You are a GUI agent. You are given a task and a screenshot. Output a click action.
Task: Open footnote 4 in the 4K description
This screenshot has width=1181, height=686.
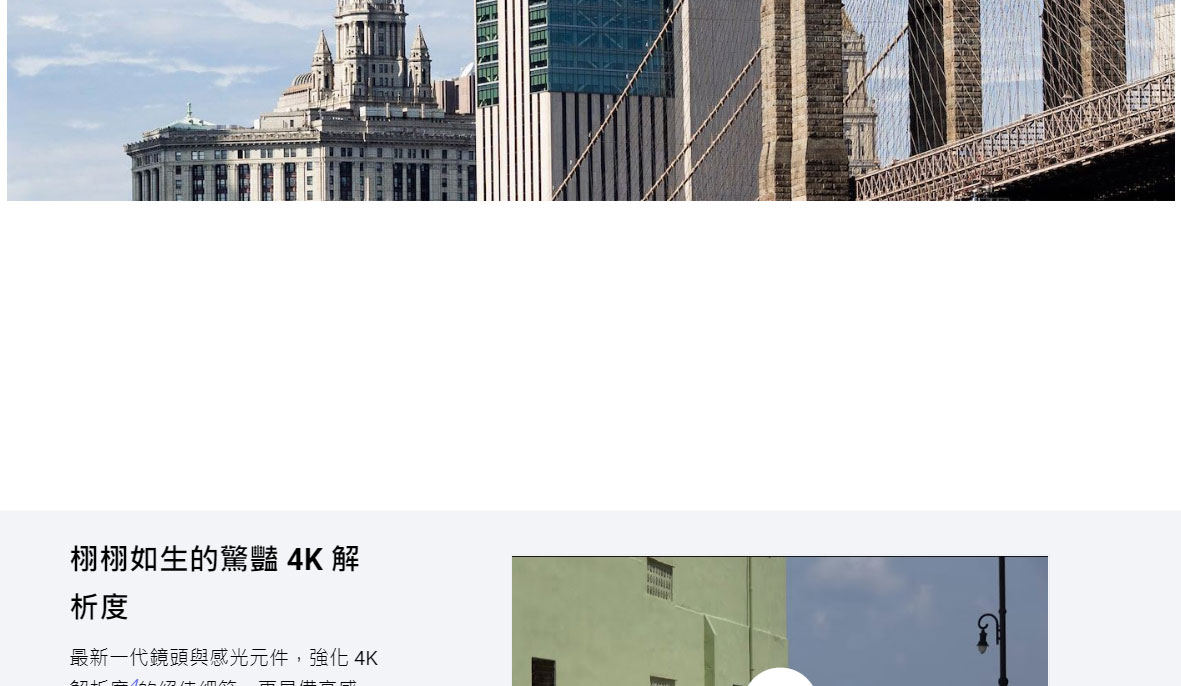point(134,683)
